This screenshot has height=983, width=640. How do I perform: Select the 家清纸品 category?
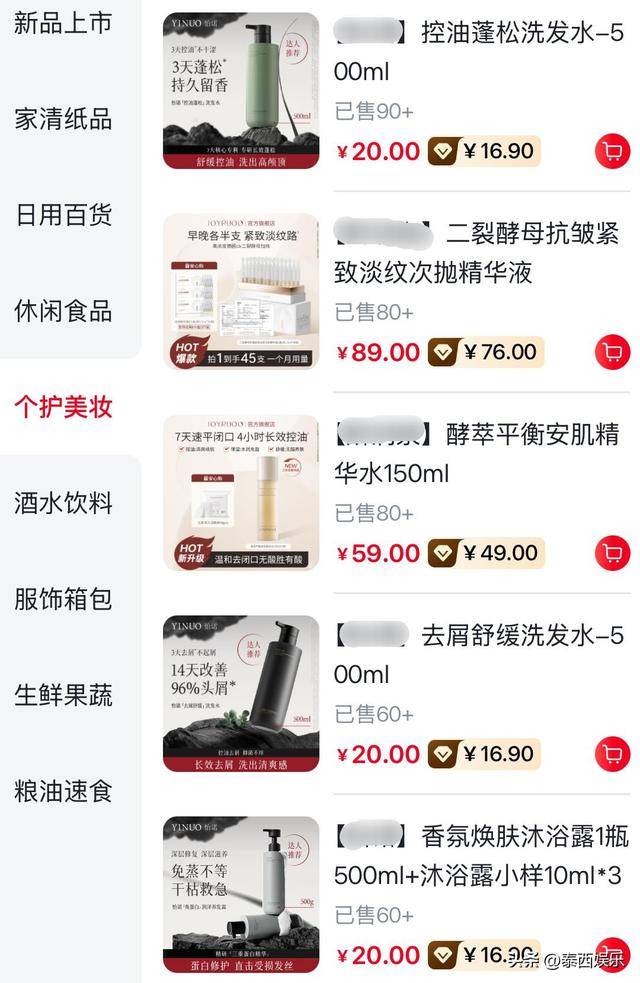[x=62, y=119]
